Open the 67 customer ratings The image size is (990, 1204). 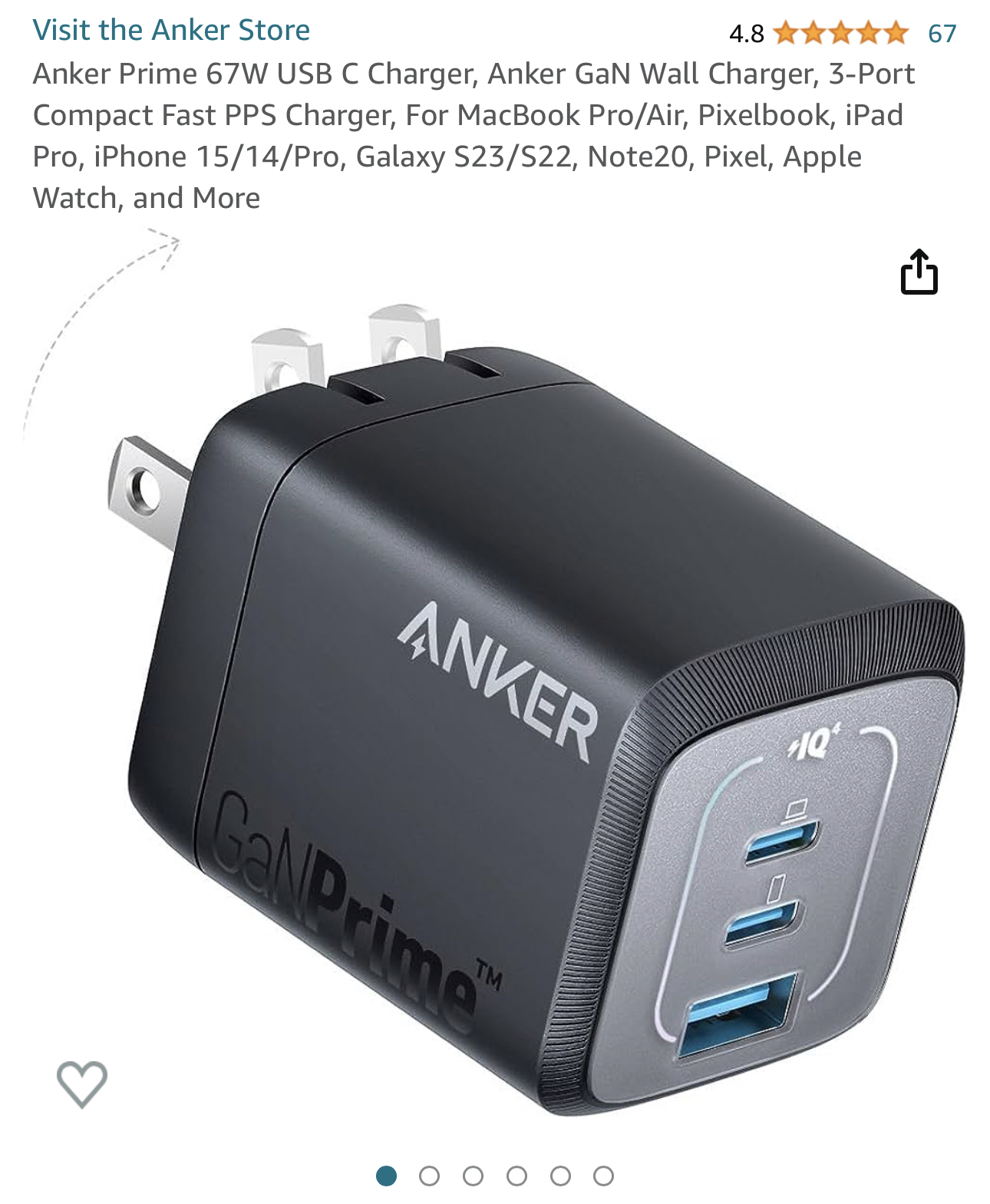tap(942, 34)
